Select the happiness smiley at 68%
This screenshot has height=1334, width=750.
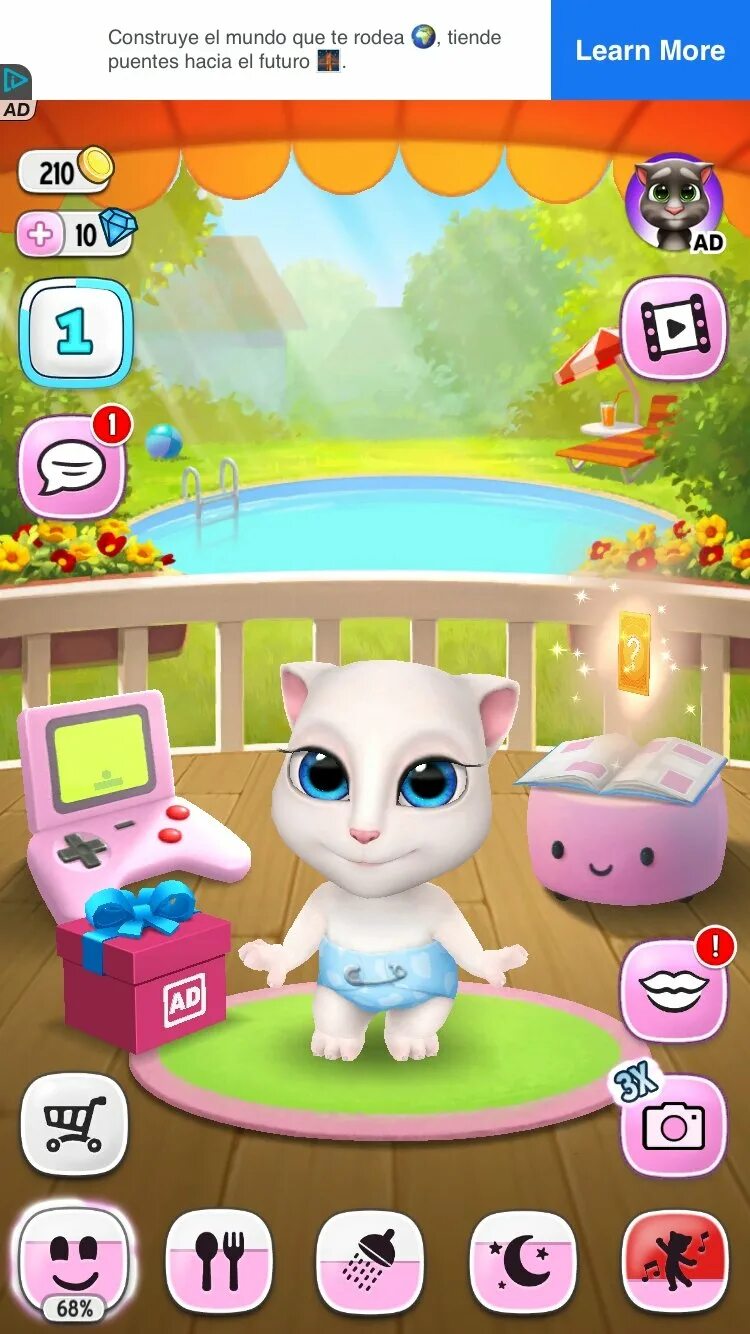75,1264
